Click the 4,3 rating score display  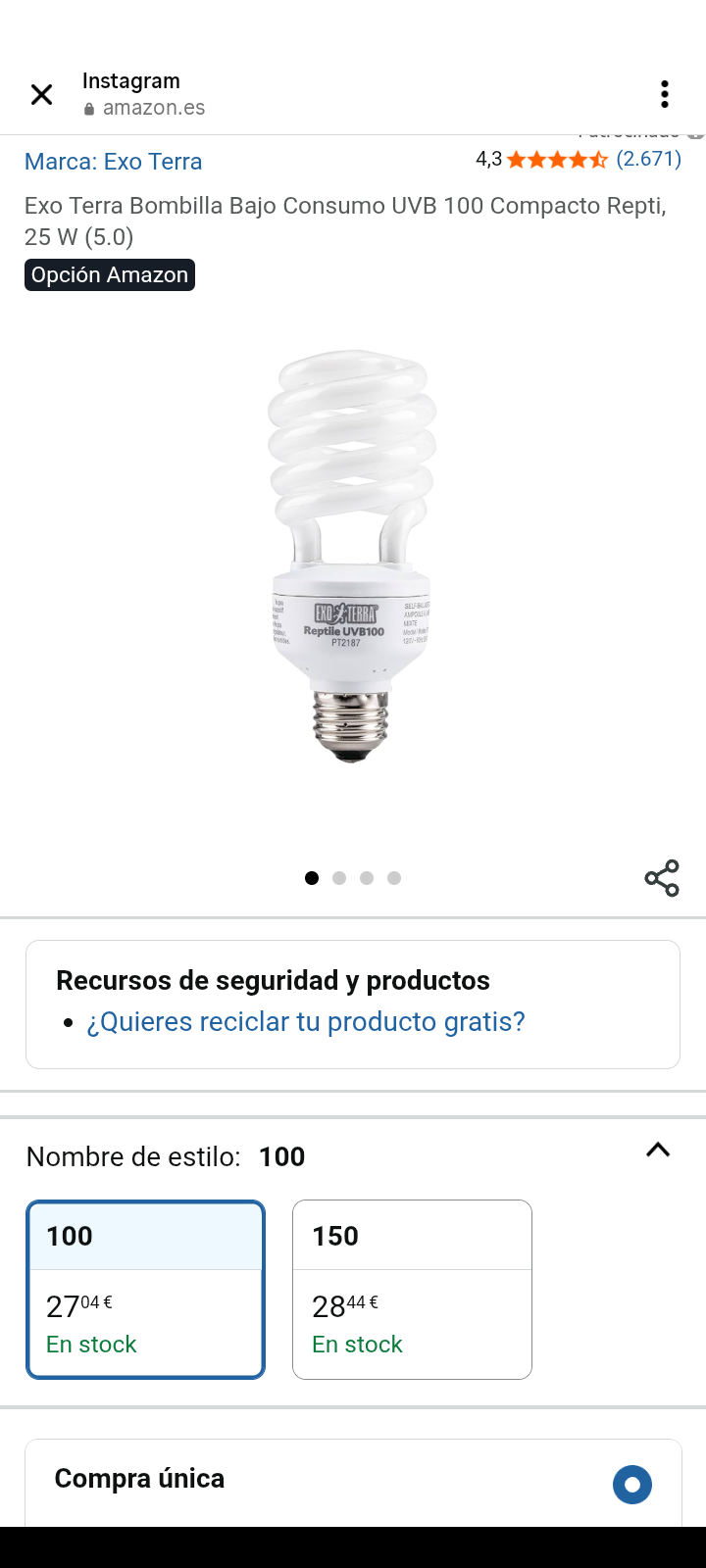pyautogui.click(x=488, y=158)
